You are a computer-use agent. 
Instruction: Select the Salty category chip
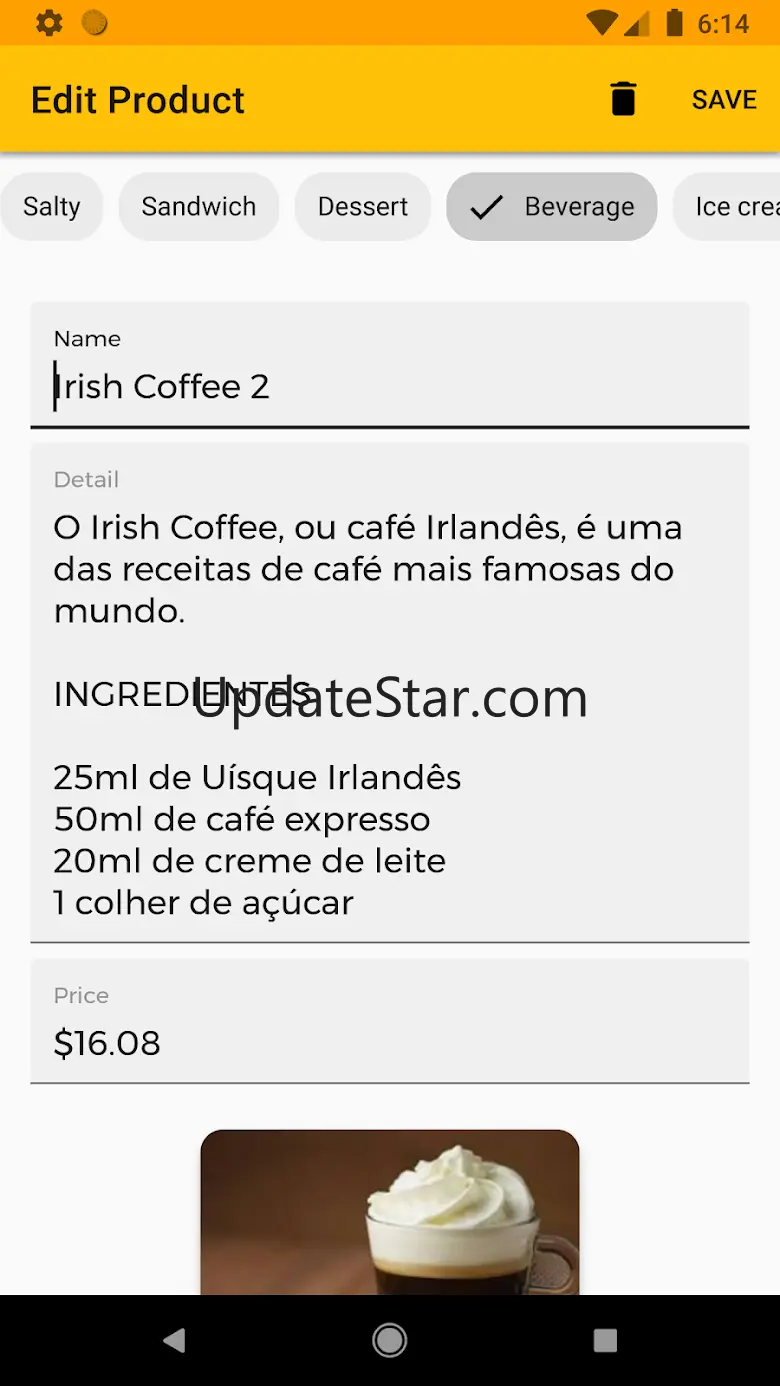pos(50,207)
